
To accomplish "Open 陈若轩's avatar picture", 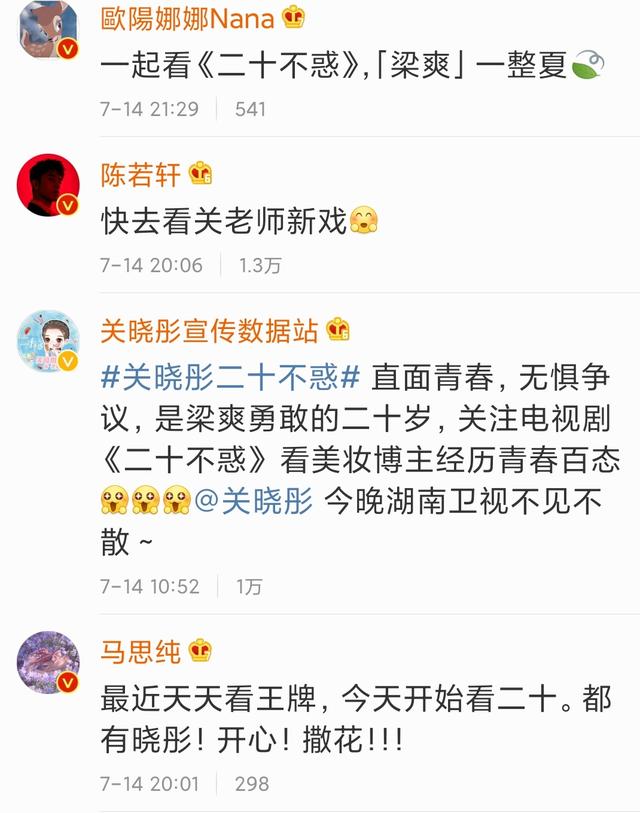I will pos(48,185).
